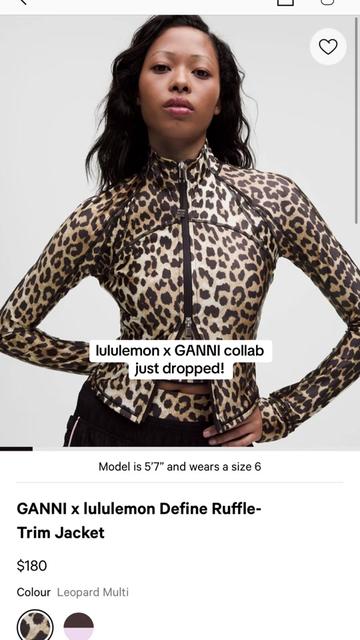Choose the dark brown and lilac swatch
Viewport: 360px width, 640px height.
(79, 626)
